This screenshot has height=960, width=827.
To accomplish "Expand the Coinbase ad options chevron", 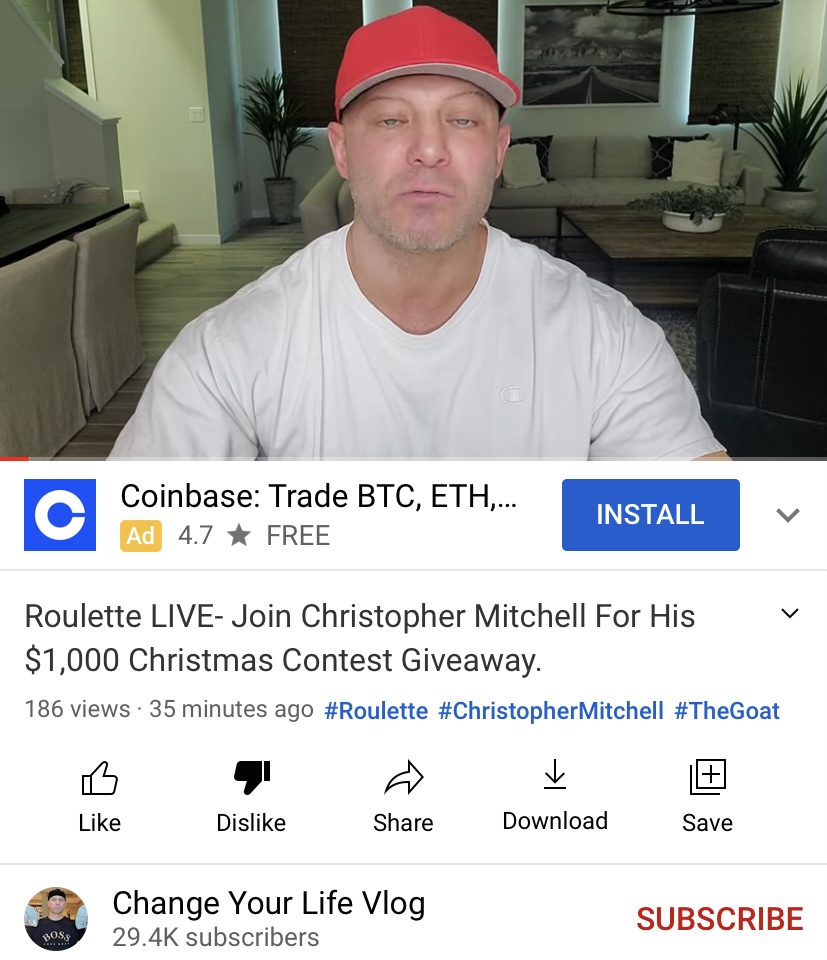I will pyautogui.click(x=788, y=515).
